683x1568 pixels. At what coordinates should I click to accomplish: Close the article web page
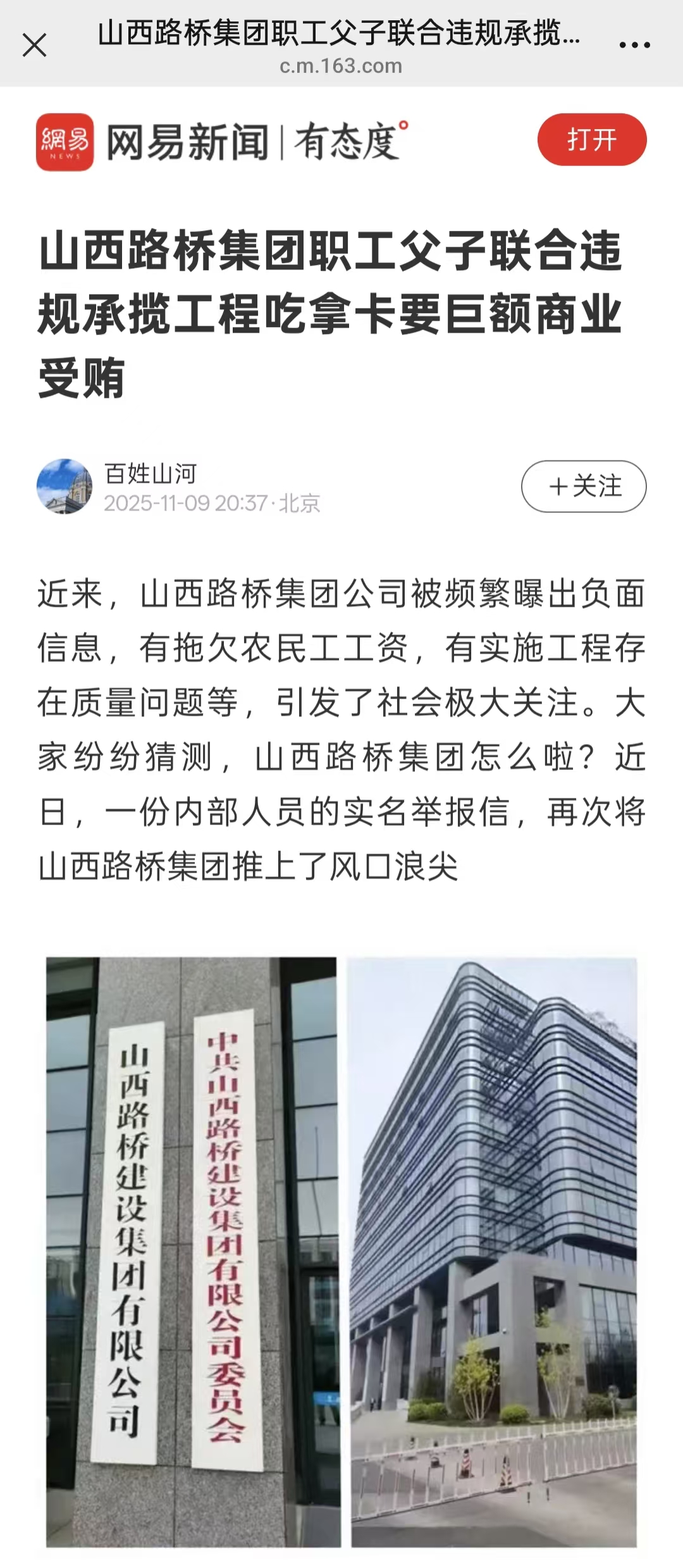[x=34, y=45]
